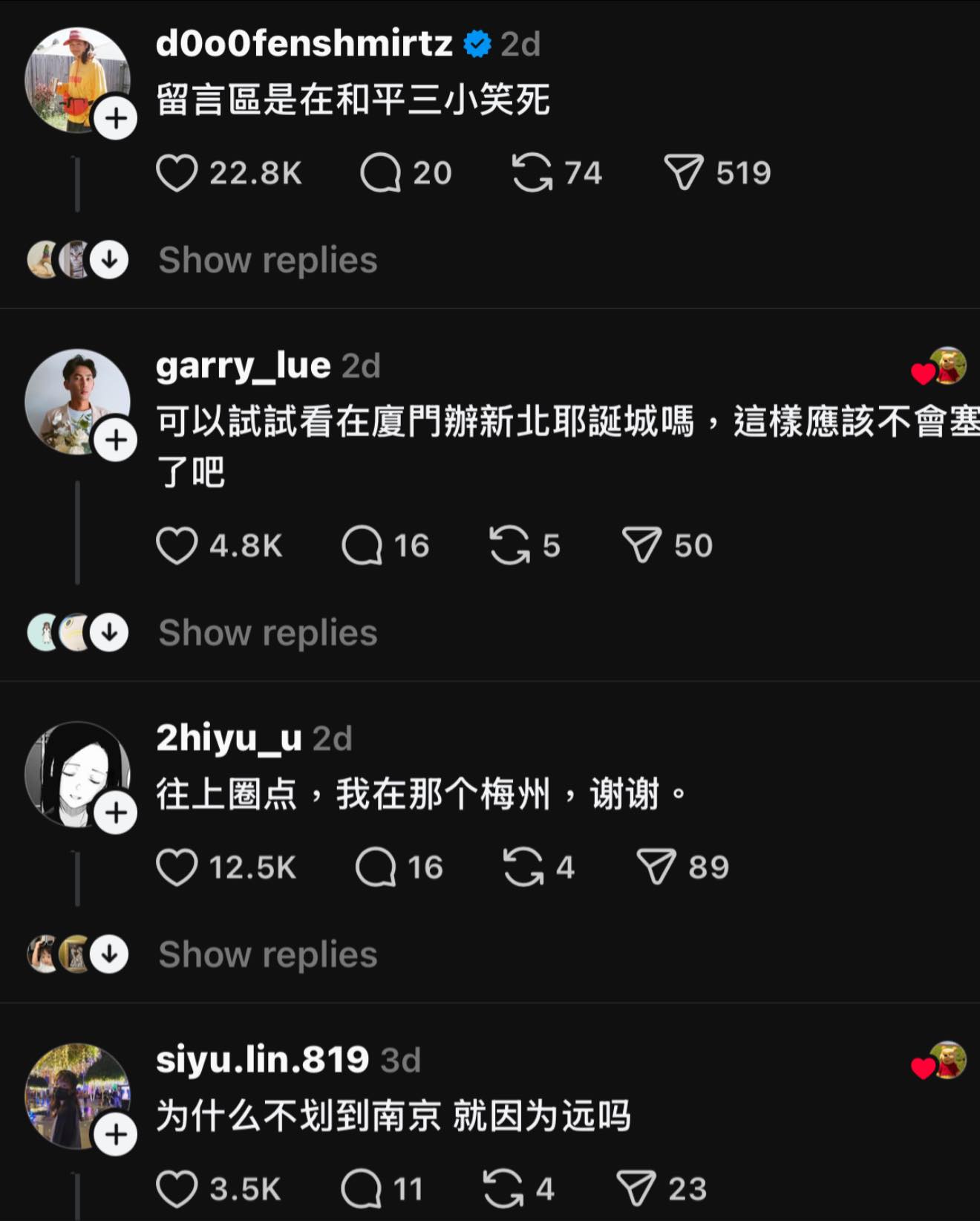Image resolution: width=980 pixels, height=1221 pixels.
Task: Show replies under 2hiyu_u's comment
Action: coord(267,954)
